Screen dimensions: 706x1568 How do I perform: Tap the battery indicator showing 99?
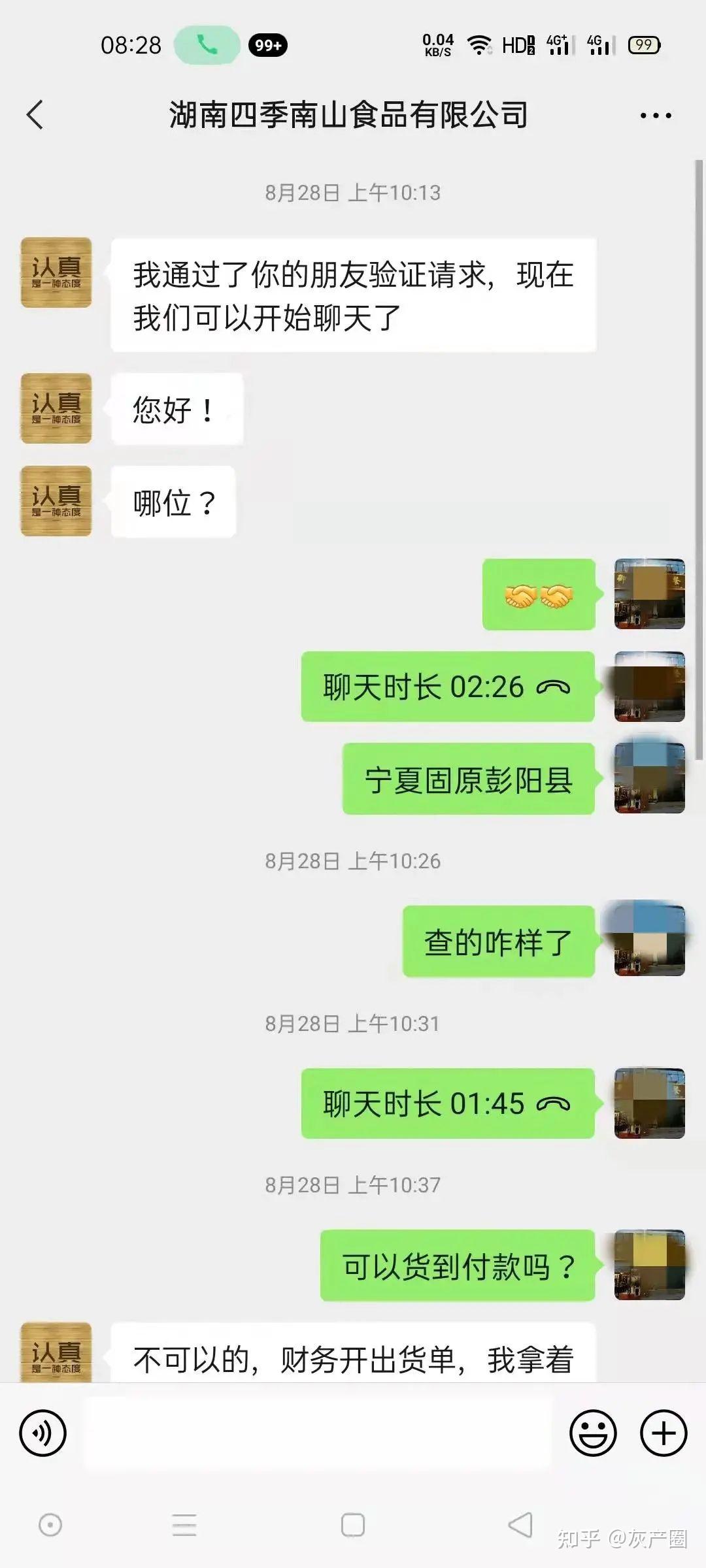click(641, 44)
